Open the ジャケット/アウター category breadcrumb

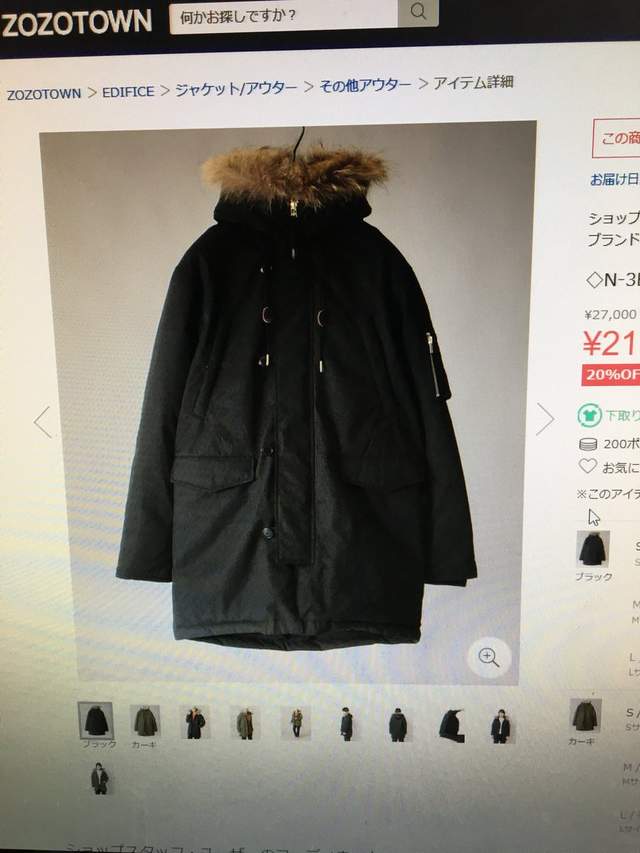click(x=237, y=88)
